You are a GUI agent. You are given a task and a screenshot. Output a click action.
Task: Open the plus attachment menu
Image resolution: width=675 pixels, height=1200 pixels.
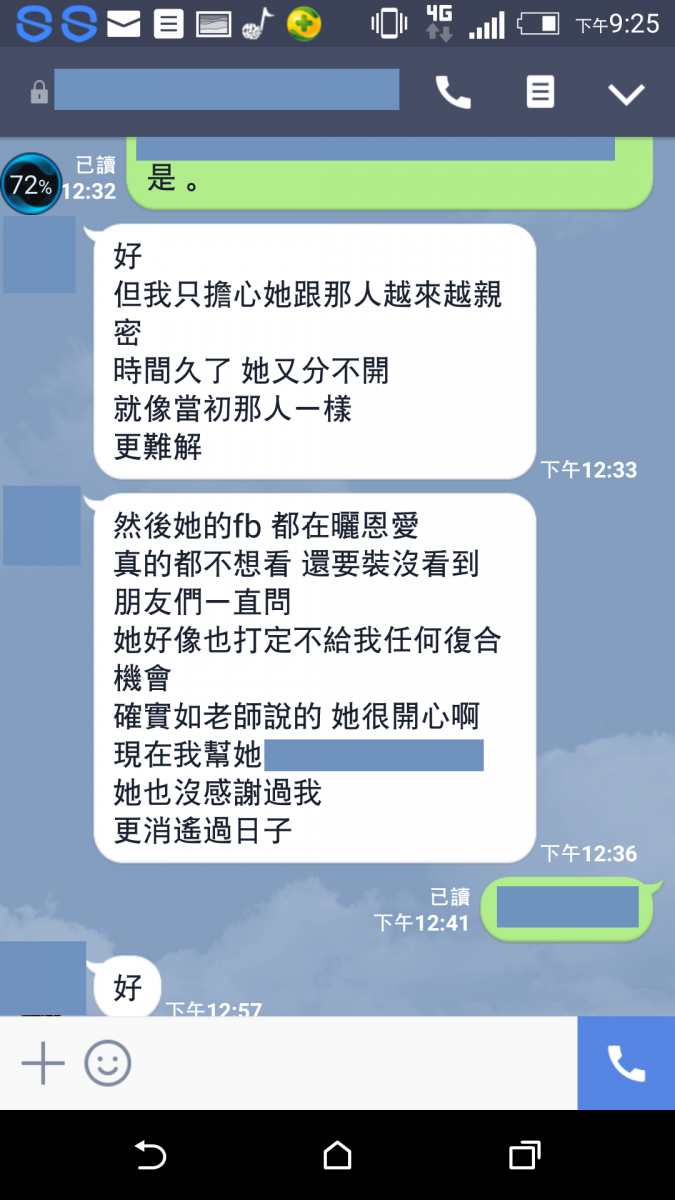tap(43, 1063)
